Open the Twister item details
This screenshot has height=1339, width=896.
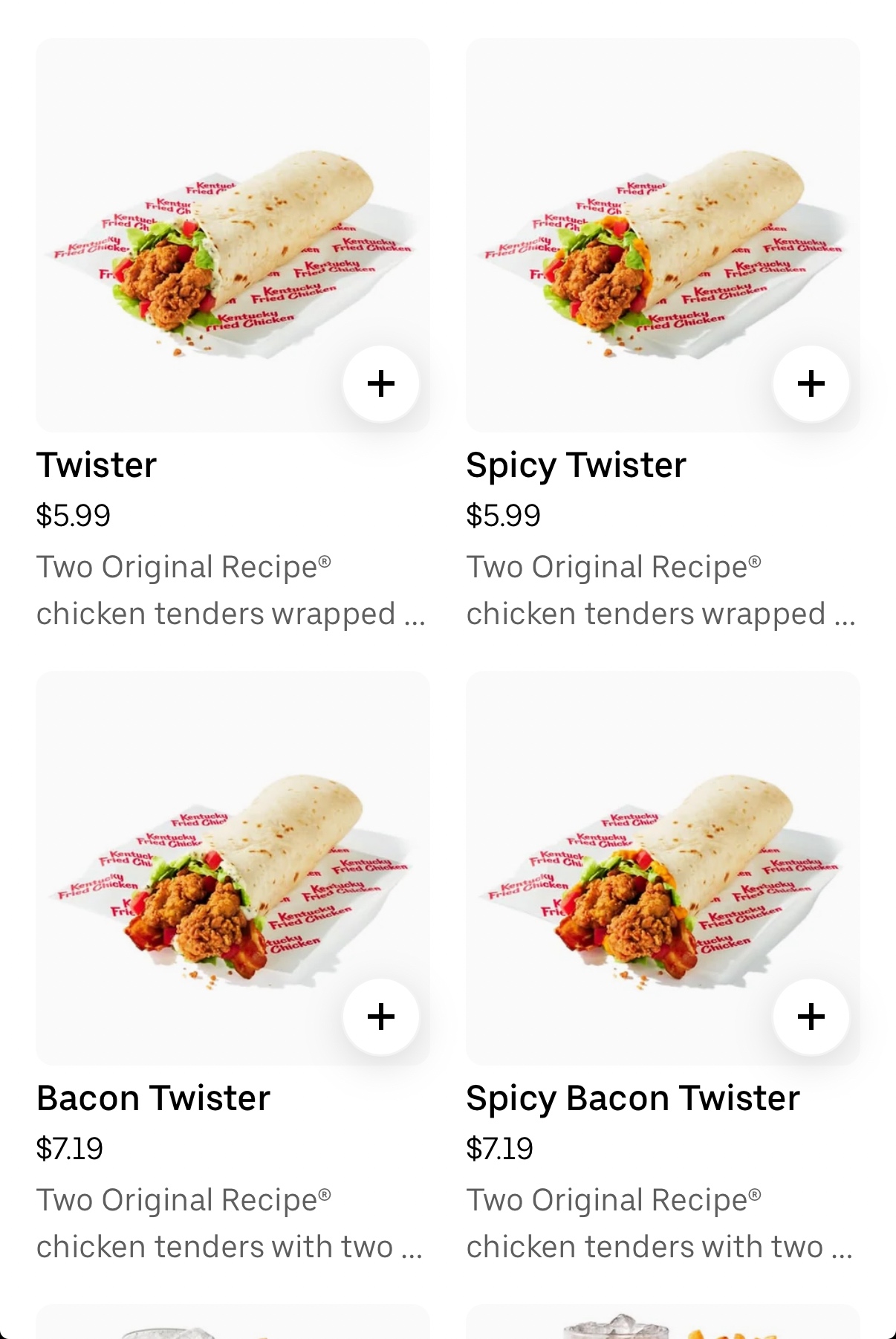point(97,465)
